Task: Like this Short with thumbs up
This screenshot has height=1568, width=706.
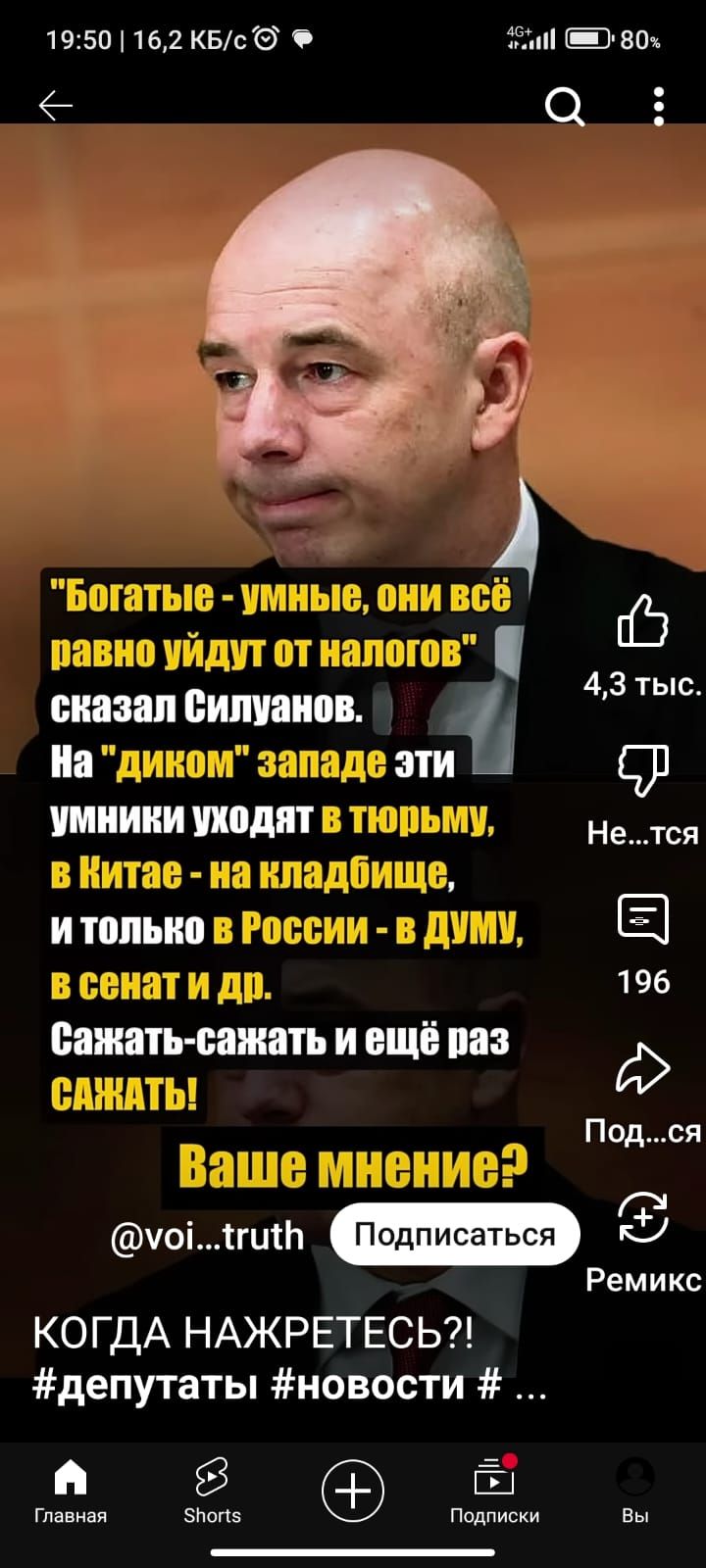Action: 643,622
